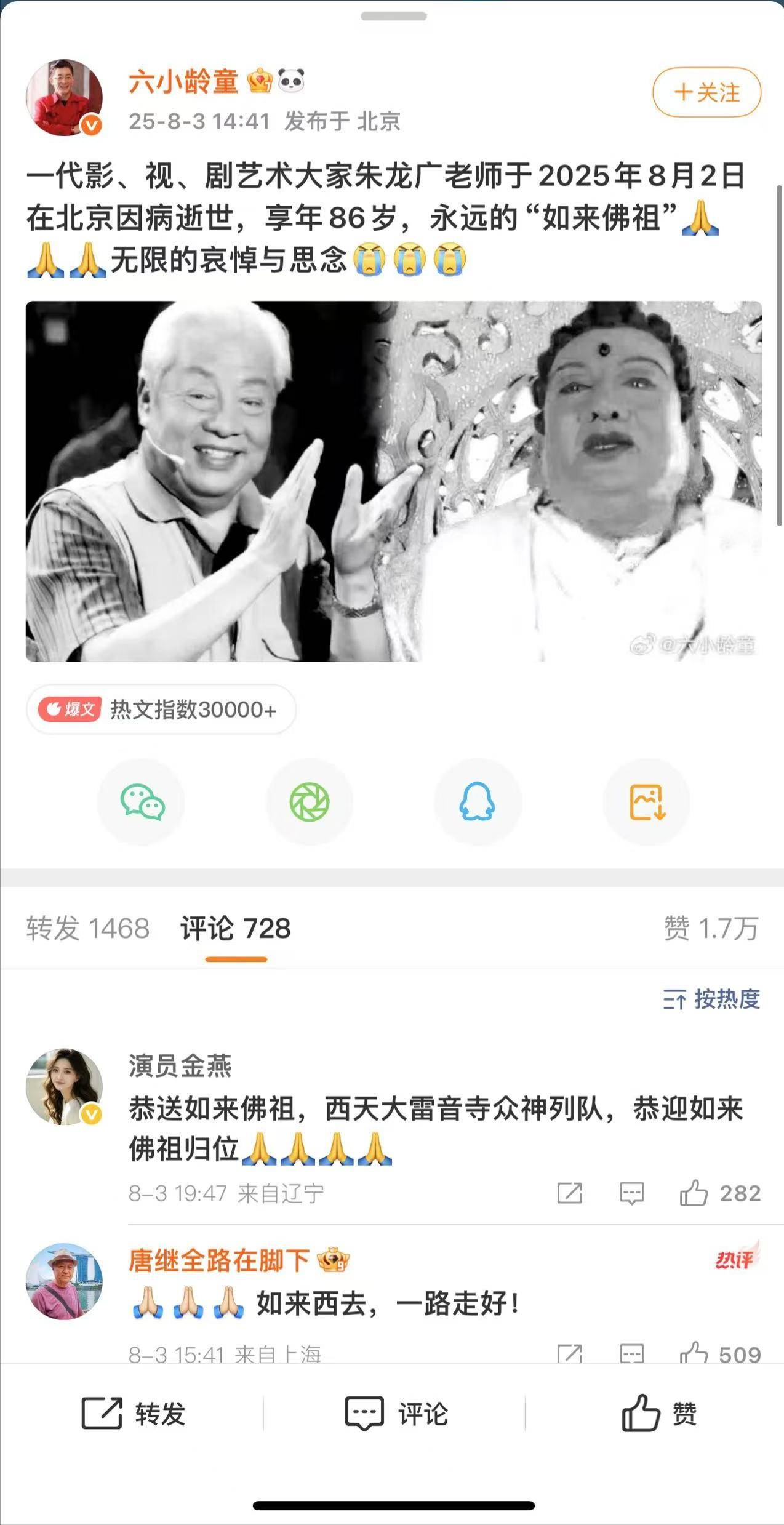
Task: Change comment sorting via 按热度
Action: (712, 999)
